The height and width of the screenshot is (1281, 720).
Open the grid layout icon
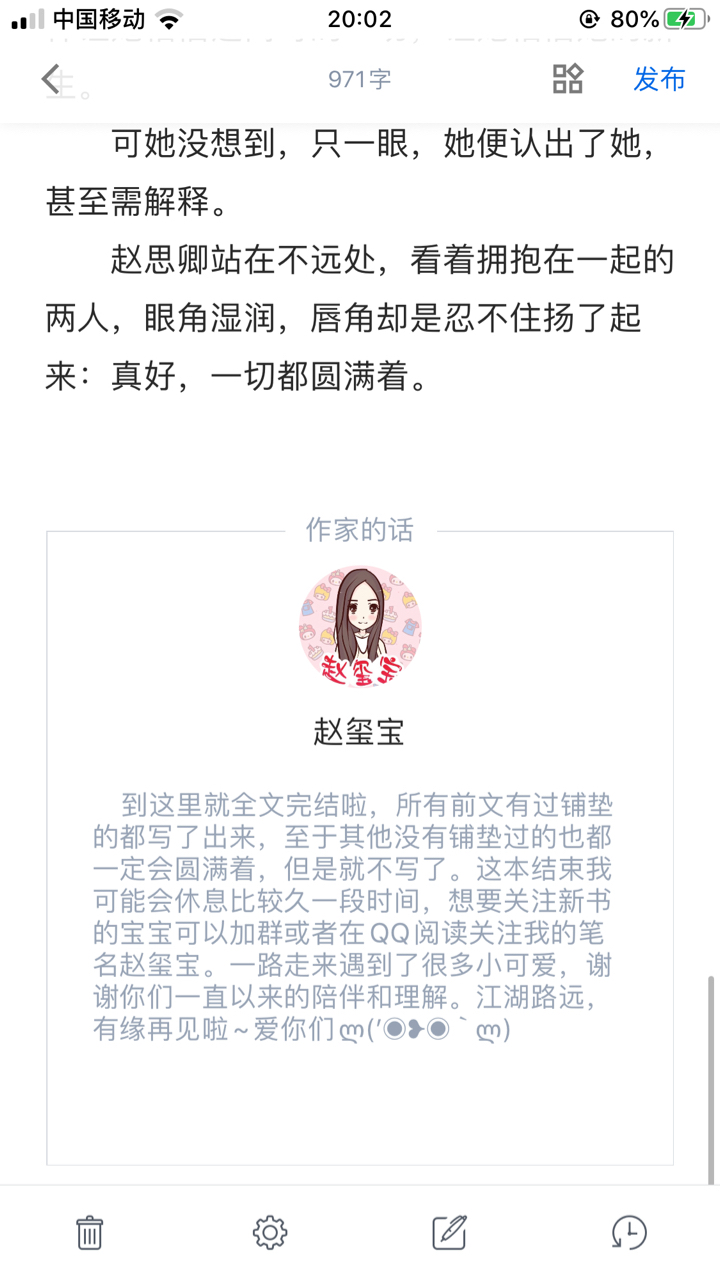[x=568, y=79]
